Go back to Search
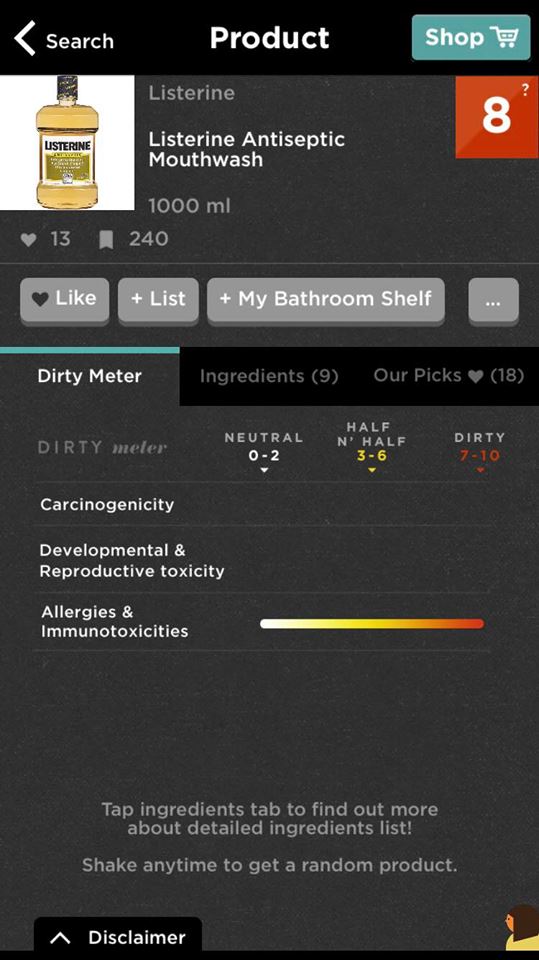Image resolution: width=539 pixels, height=960 pixels. pos(64,39)
